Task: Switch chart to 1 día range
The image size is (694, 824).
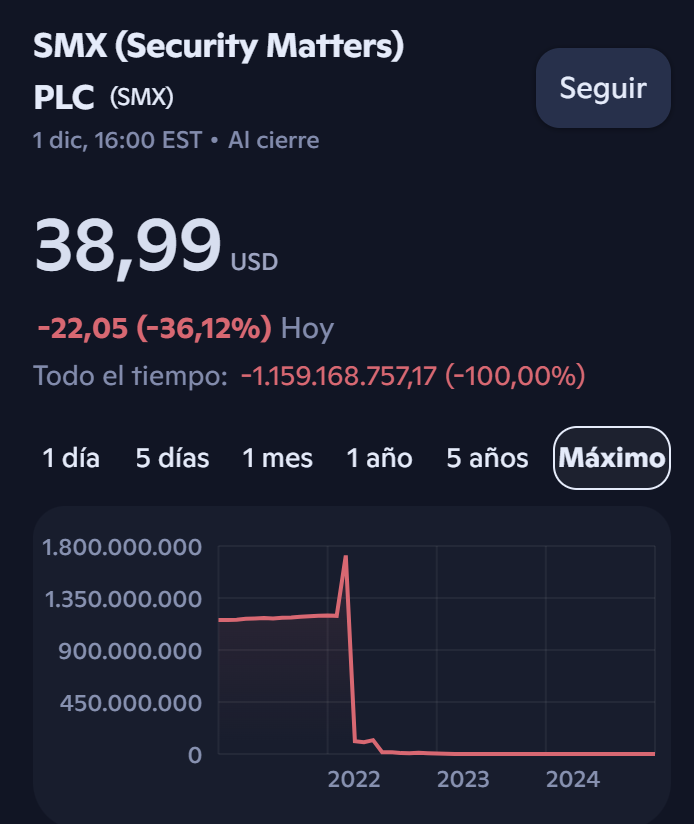Action: 71,458
